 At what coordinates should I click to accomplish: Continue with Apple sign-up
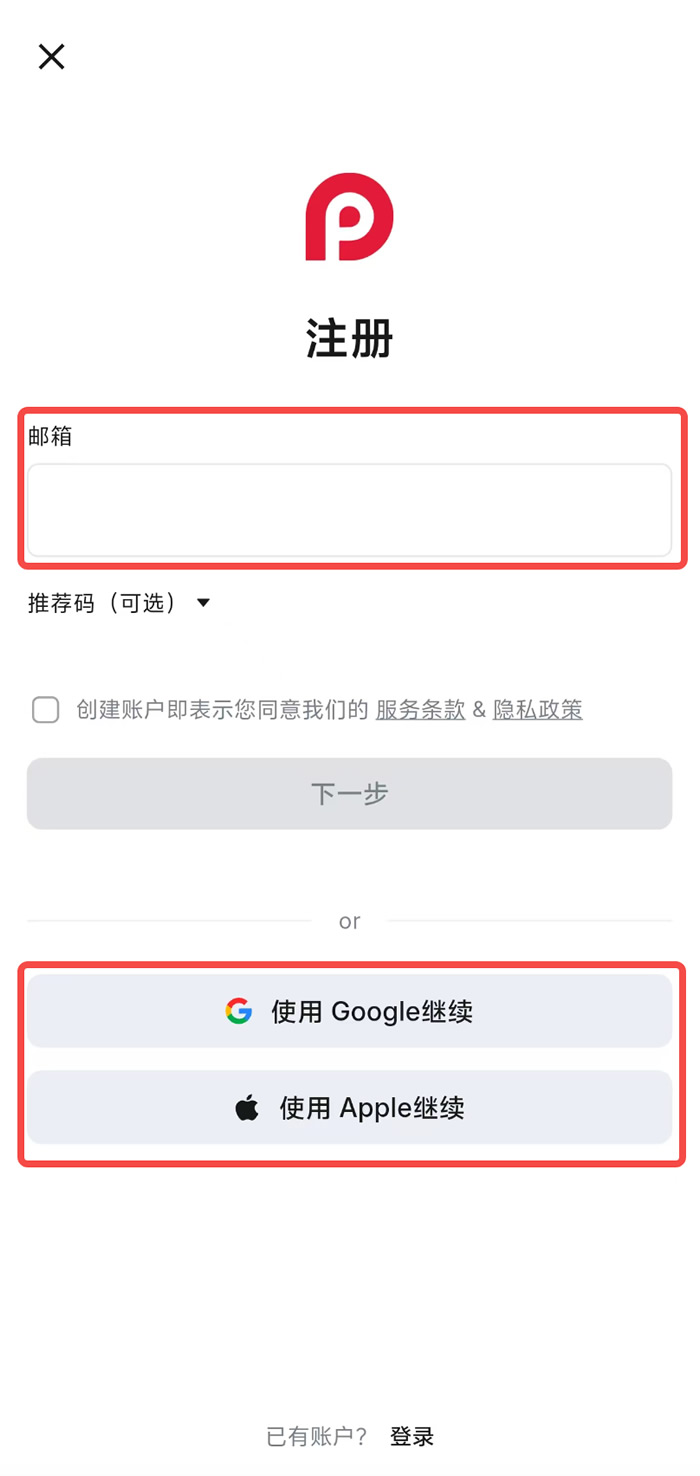point(349,1107)
